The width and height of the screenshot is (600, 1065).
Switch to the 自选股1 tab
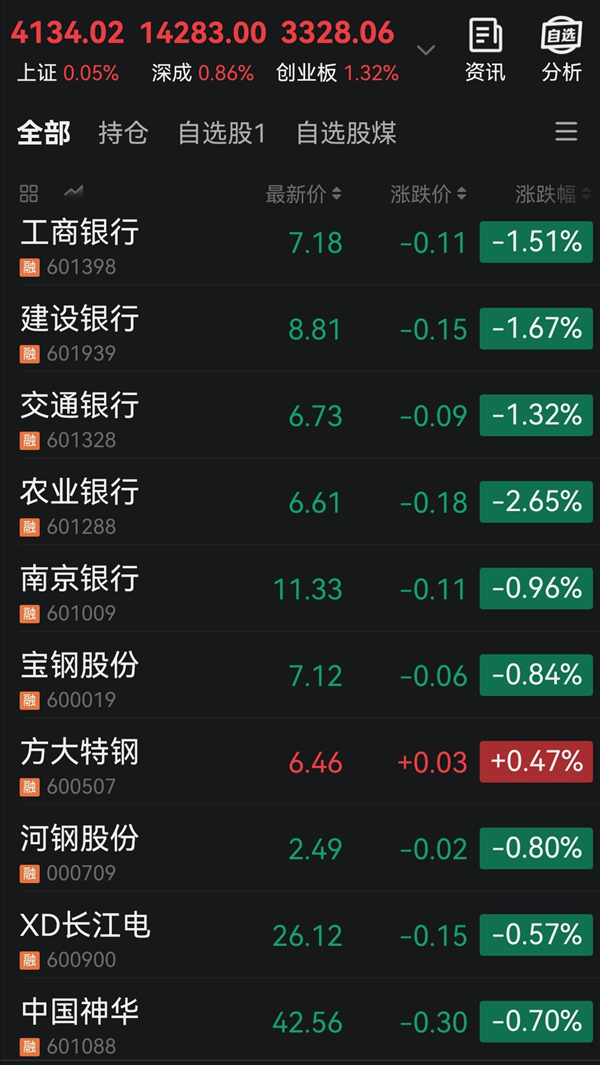(222, 133)
